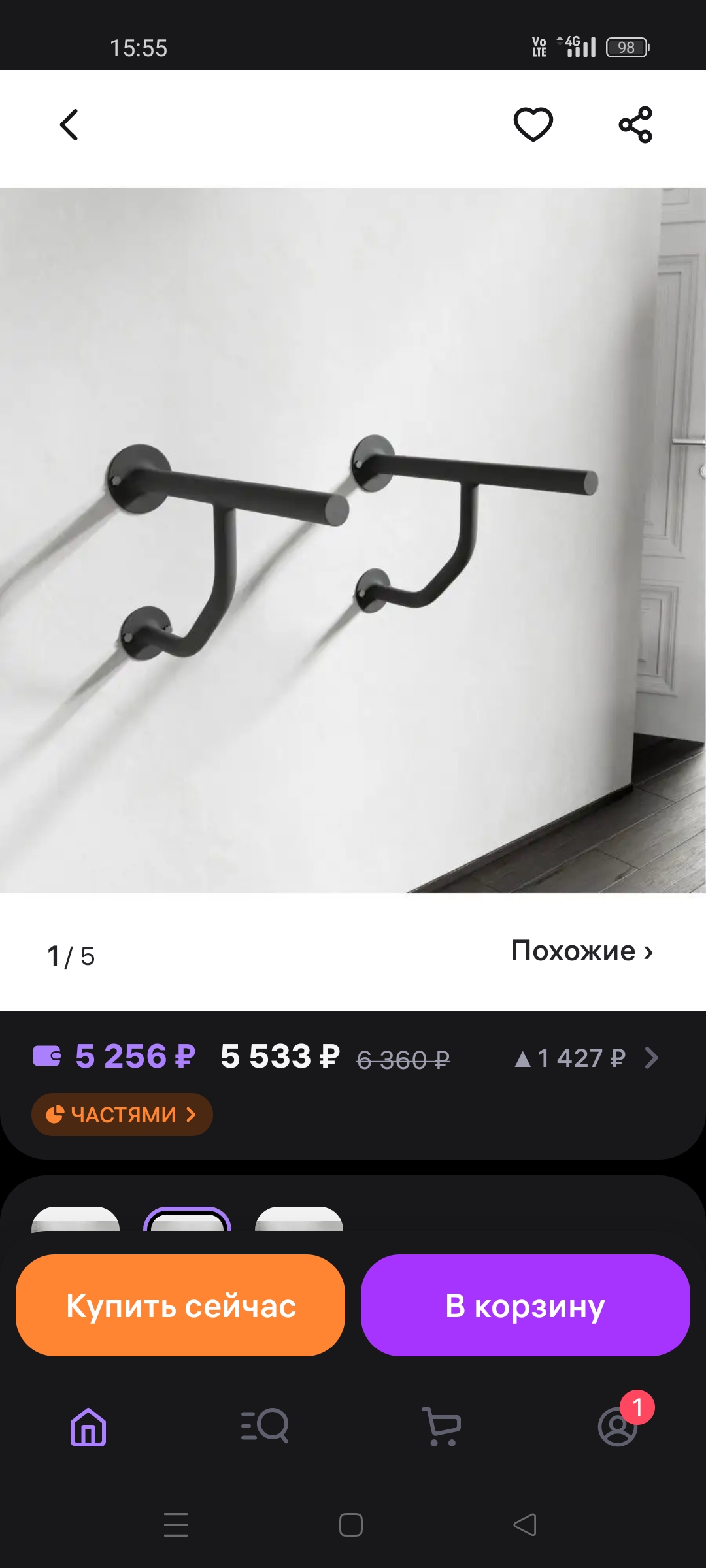Expand price change details of 1 427 ₽
The height and width of the screenshot is (1568, 706).
pyautogui.click(x=586, y=1058)
